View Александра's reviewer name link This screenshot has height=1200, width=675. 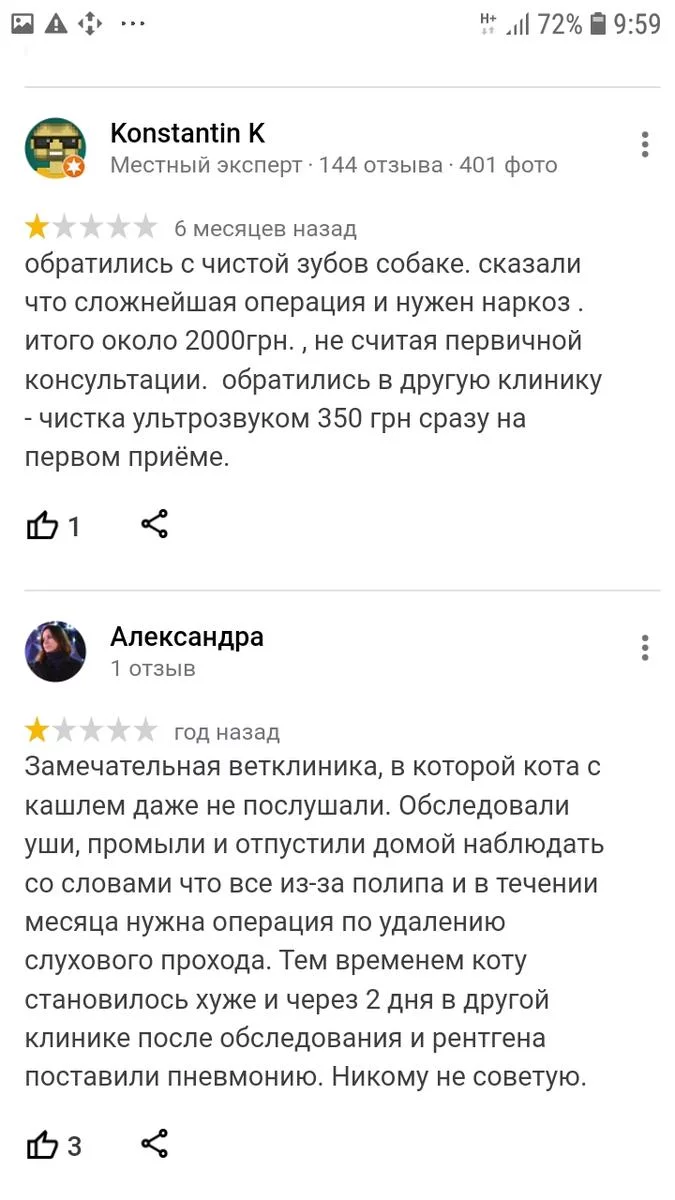[187, 636]
